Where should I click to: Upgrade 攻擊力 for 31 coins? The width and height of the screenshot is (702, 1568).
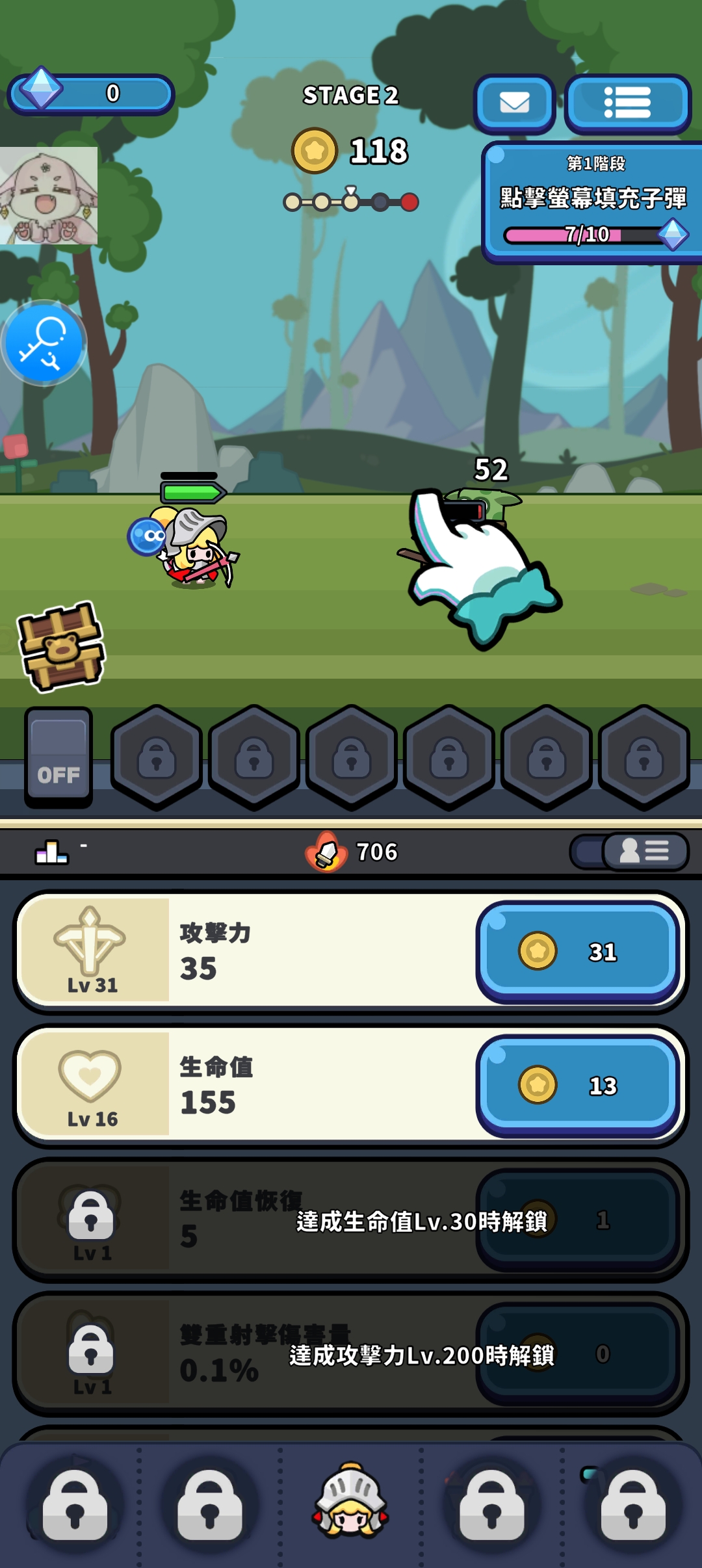578,952
